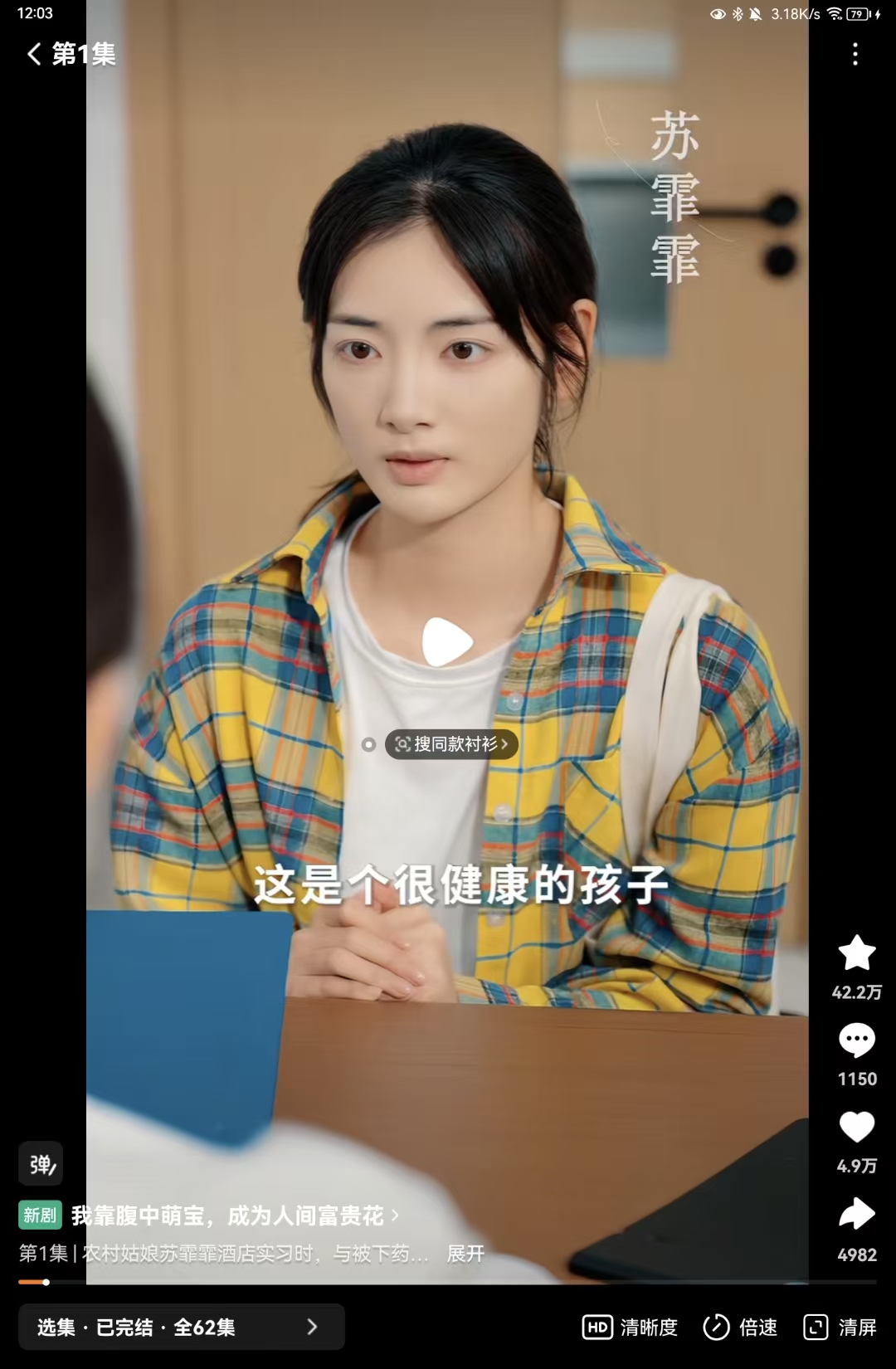
Task: Favorite the drama with the star icon
Action: point(856,953)
